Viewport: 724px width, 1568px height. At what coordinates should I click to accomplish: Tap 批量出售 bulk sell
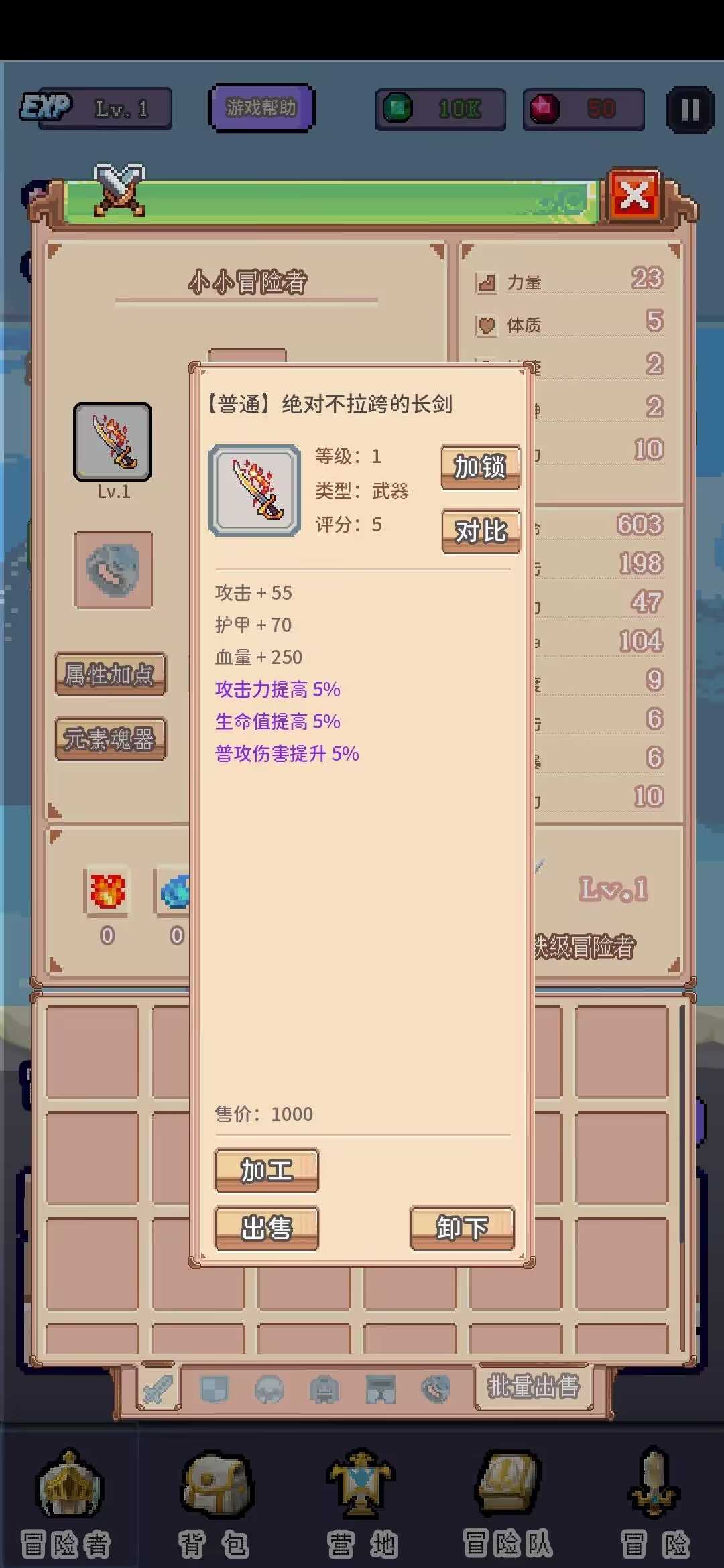(533, 1386)
